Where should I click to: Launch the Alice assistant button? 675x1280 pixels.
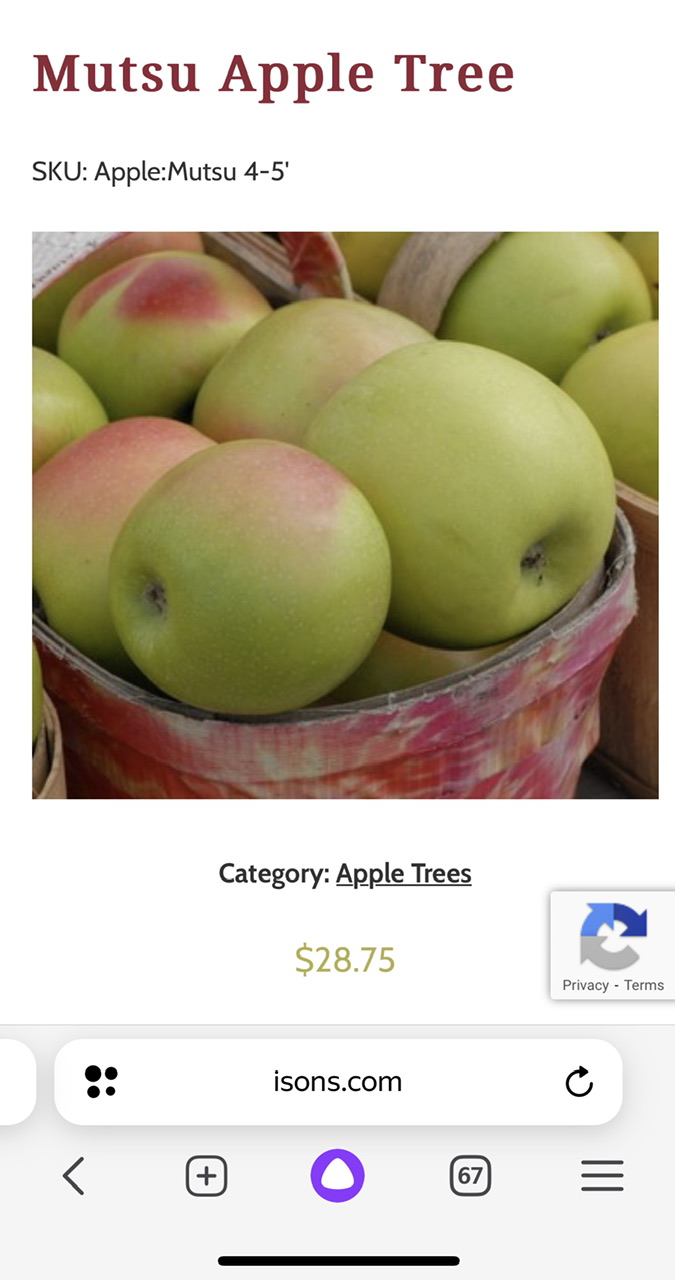338,1176
